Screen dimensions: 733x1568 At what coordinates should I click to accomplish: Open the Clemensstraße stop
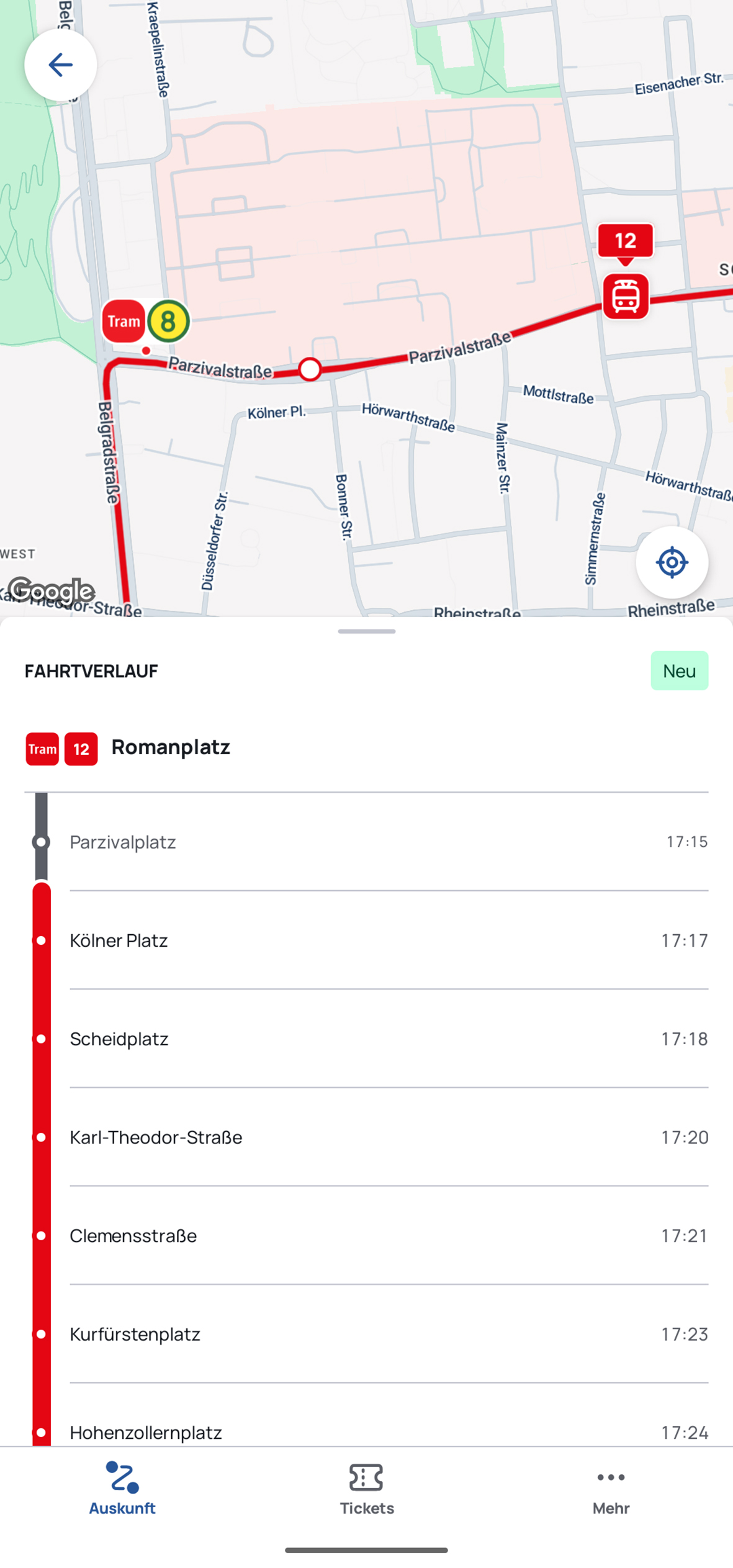pos(366,1235)
